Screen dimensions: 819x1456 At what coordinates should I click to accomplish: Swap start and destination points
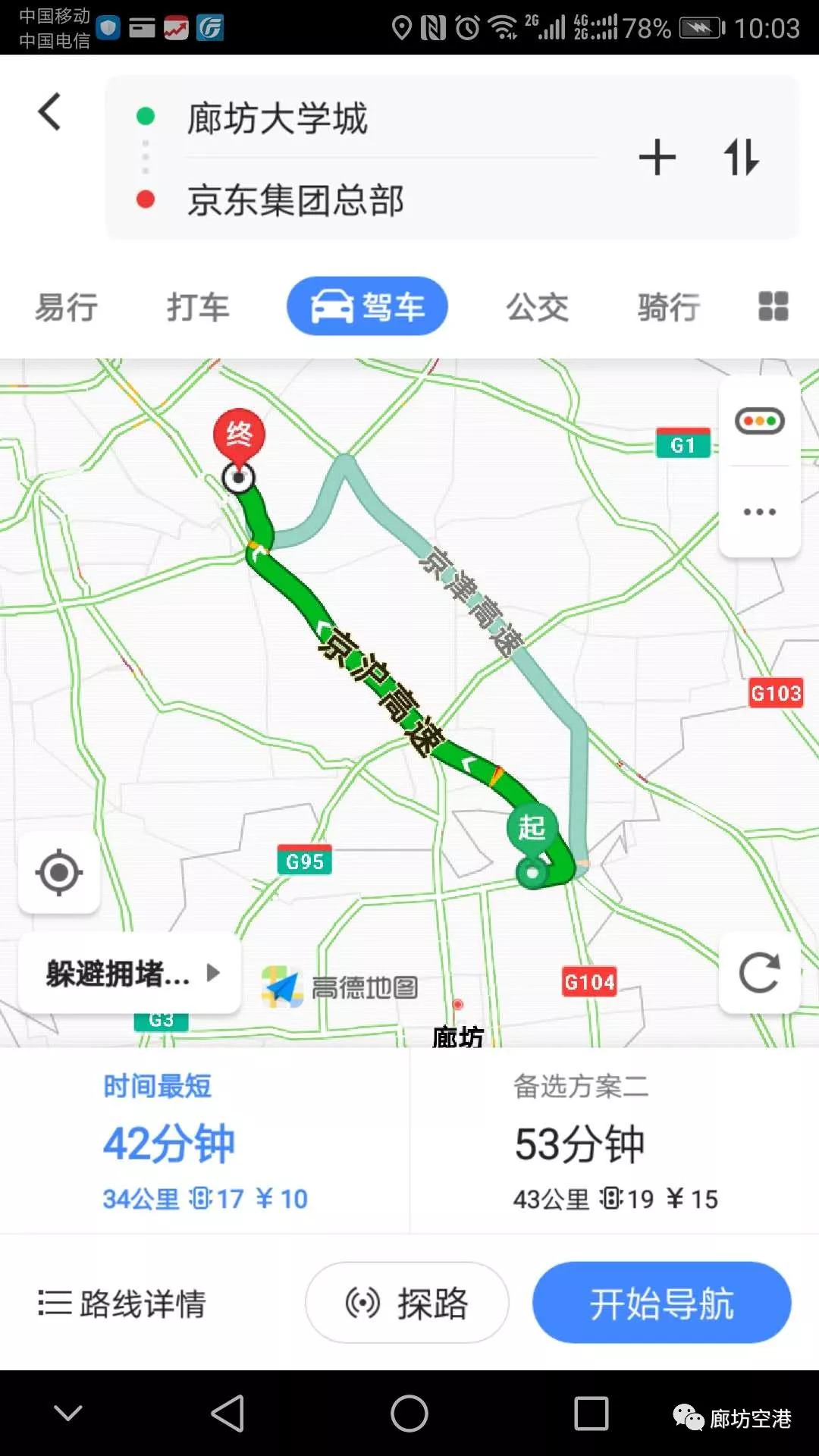(x=741, y=158)
